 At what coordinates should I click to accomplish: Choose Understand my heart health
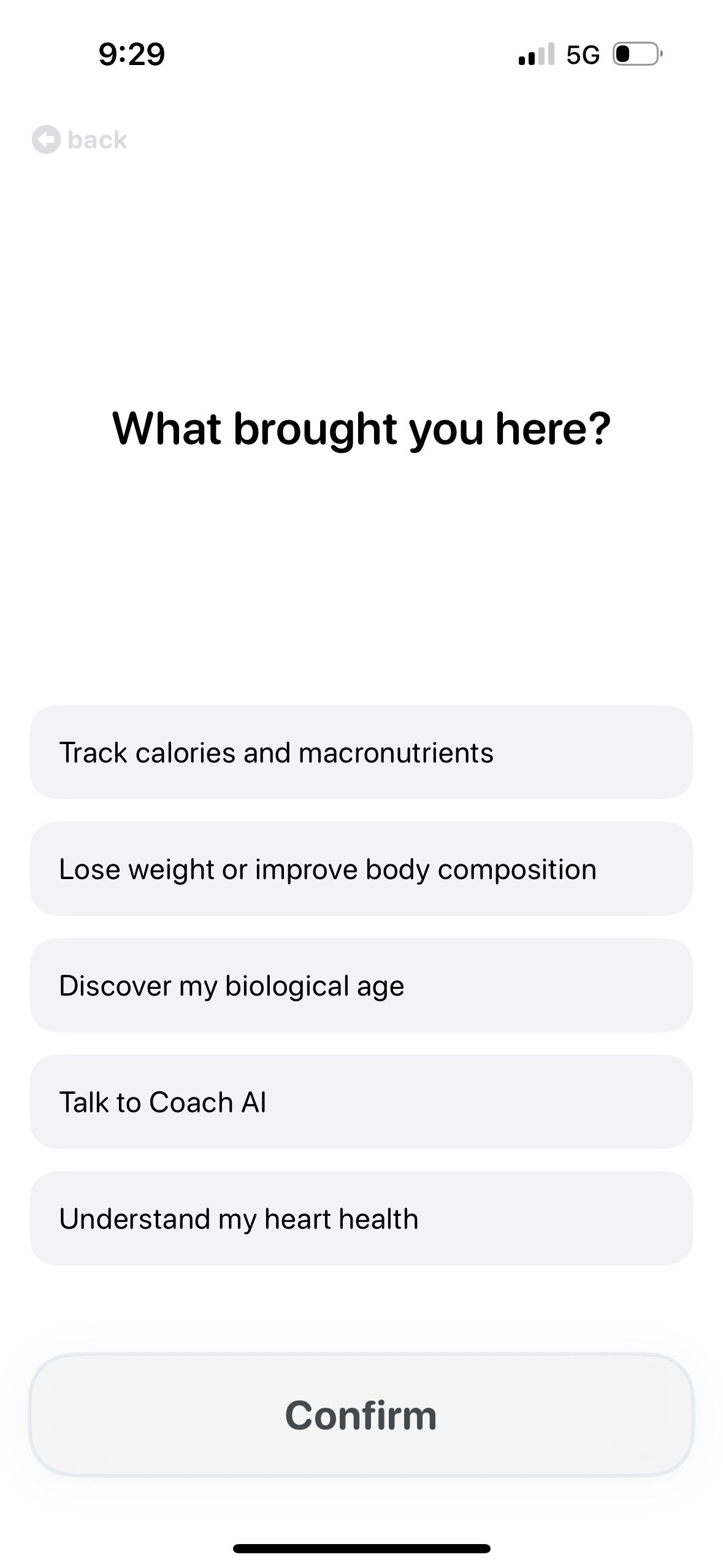(x=361, y=1218)
